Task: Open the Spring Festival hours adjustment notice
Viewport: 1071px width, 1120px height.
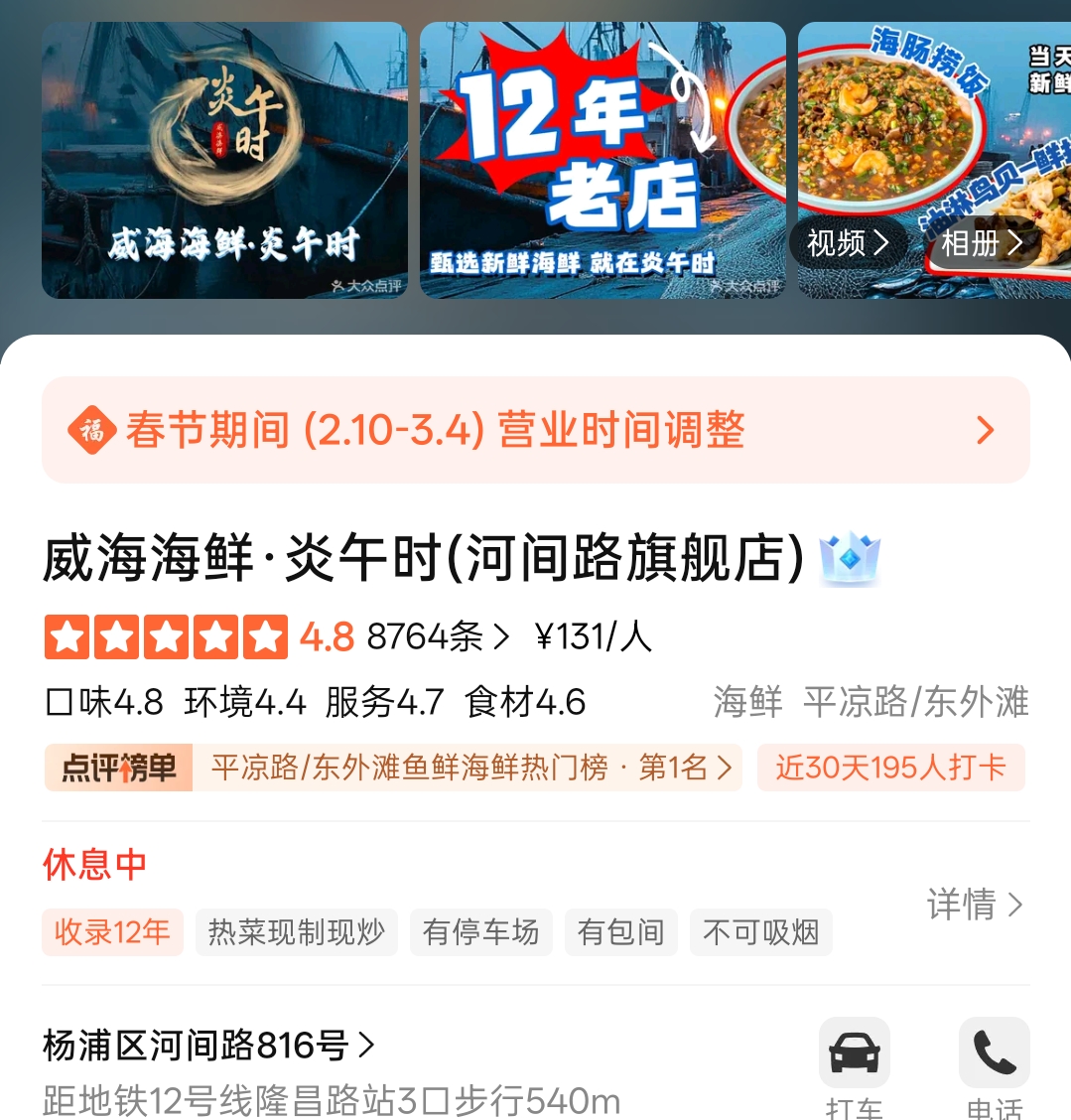Action: (x=535, y=430)
